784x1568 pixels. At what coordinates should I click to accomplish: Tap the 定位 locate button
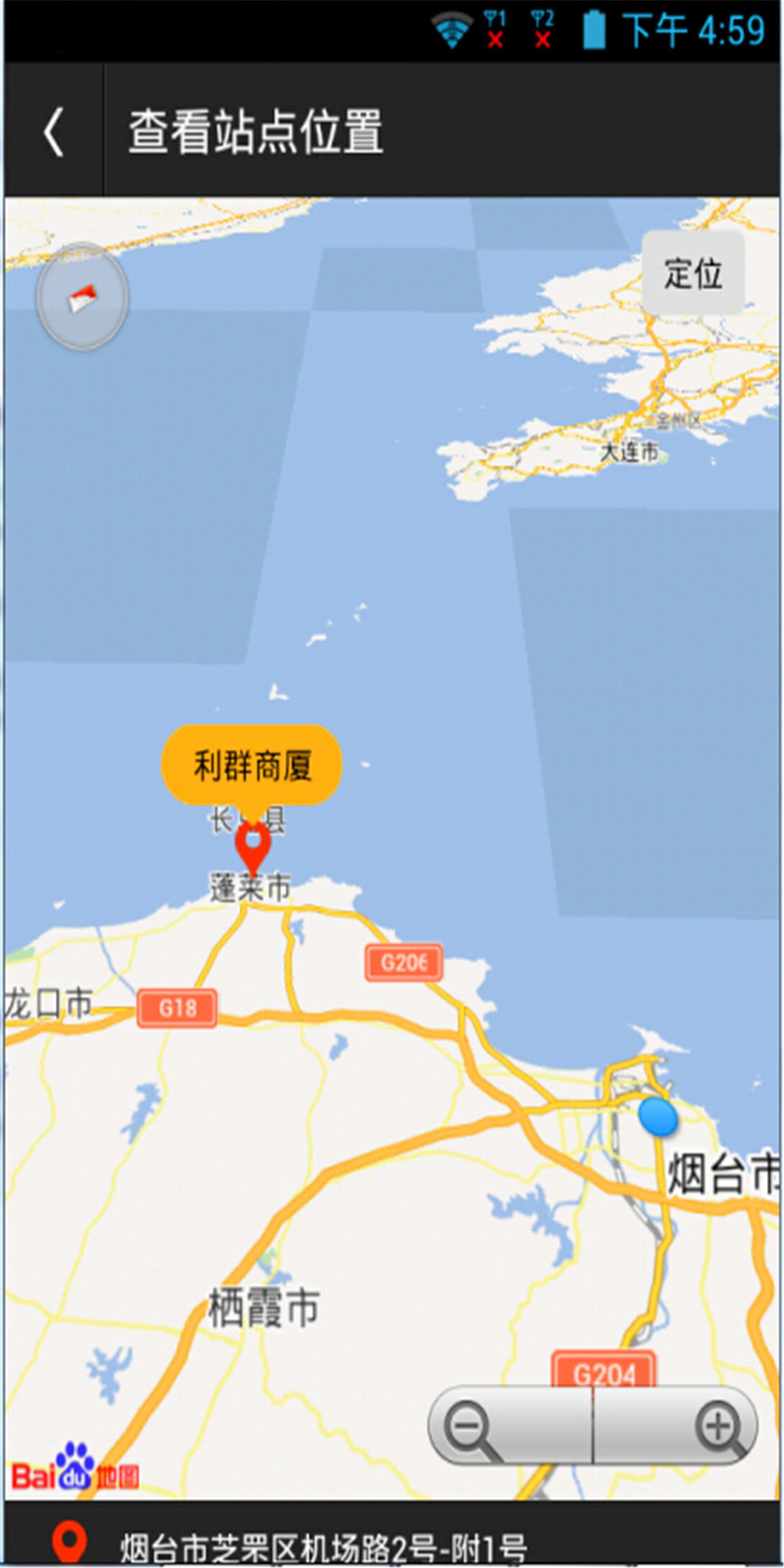click(x=693, y=273)
